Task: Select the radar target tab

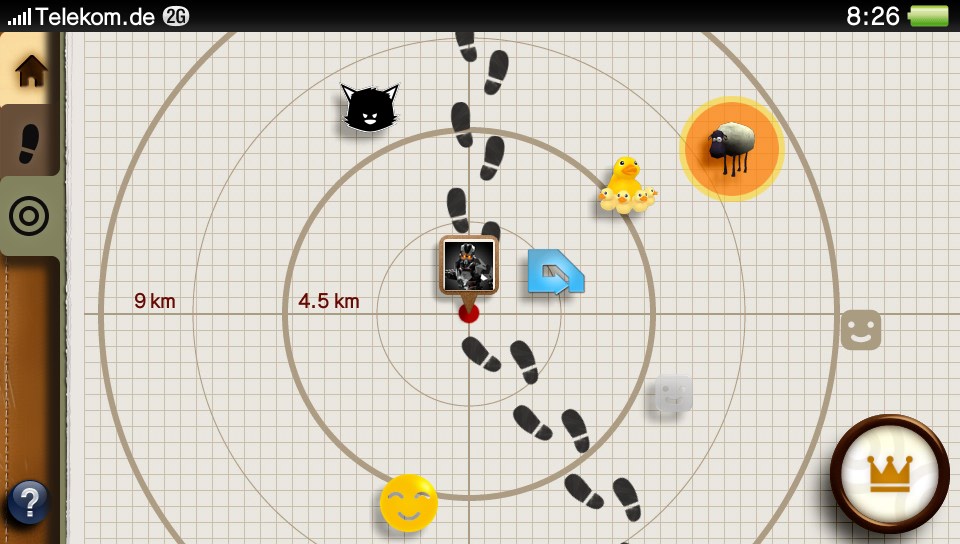Action: click(30, 215)
